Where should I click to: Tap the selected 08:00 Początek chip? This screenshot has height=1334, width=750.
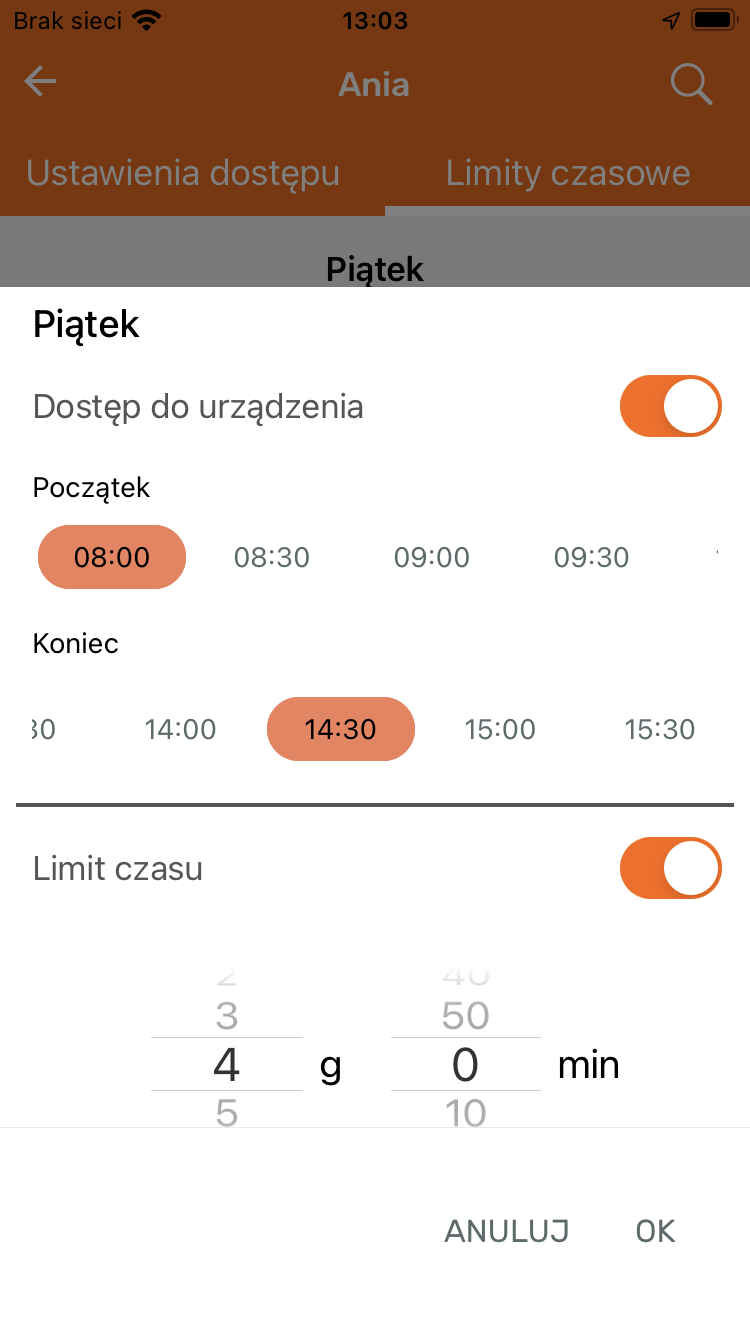112,557
